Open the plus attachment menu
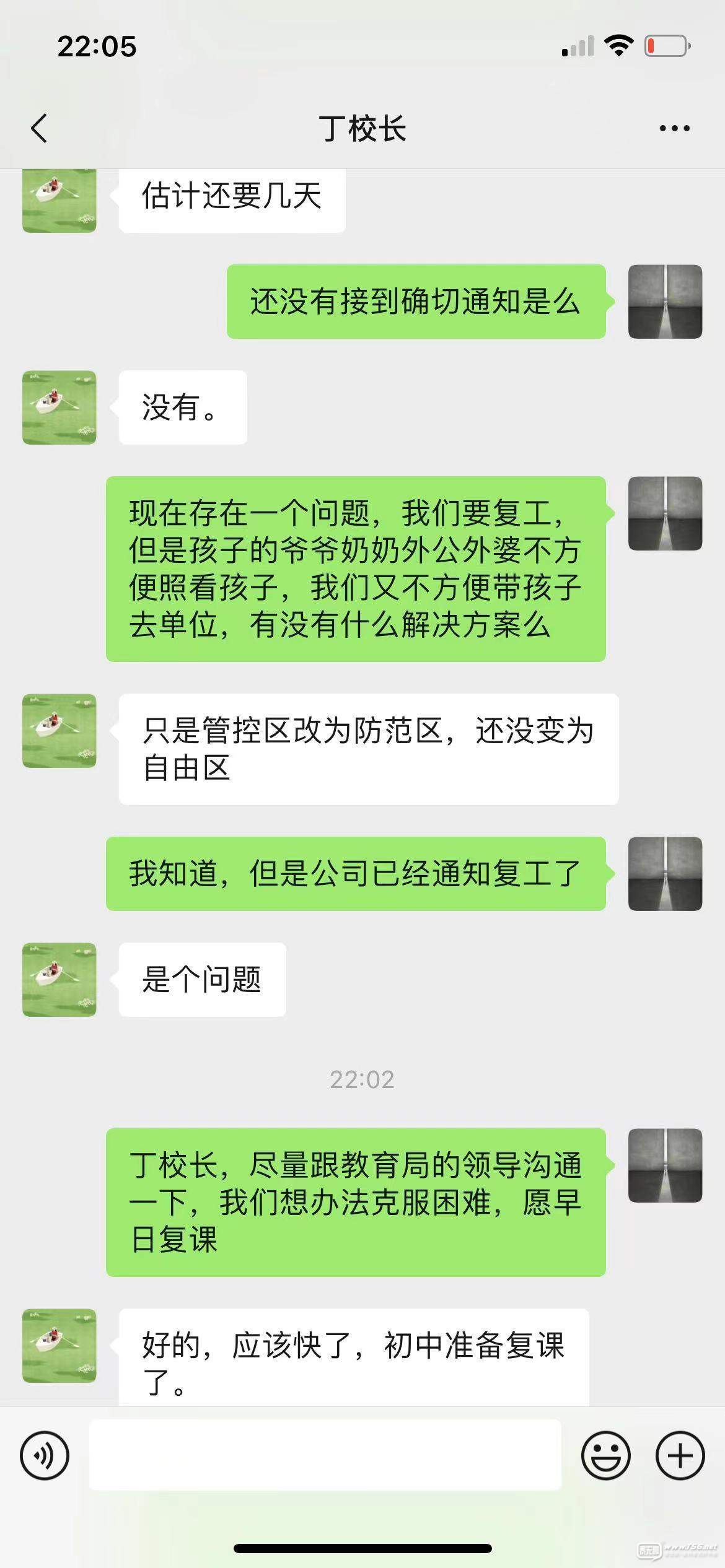The height and width of the screenshot is (1568, 725). click(680, 1455)
